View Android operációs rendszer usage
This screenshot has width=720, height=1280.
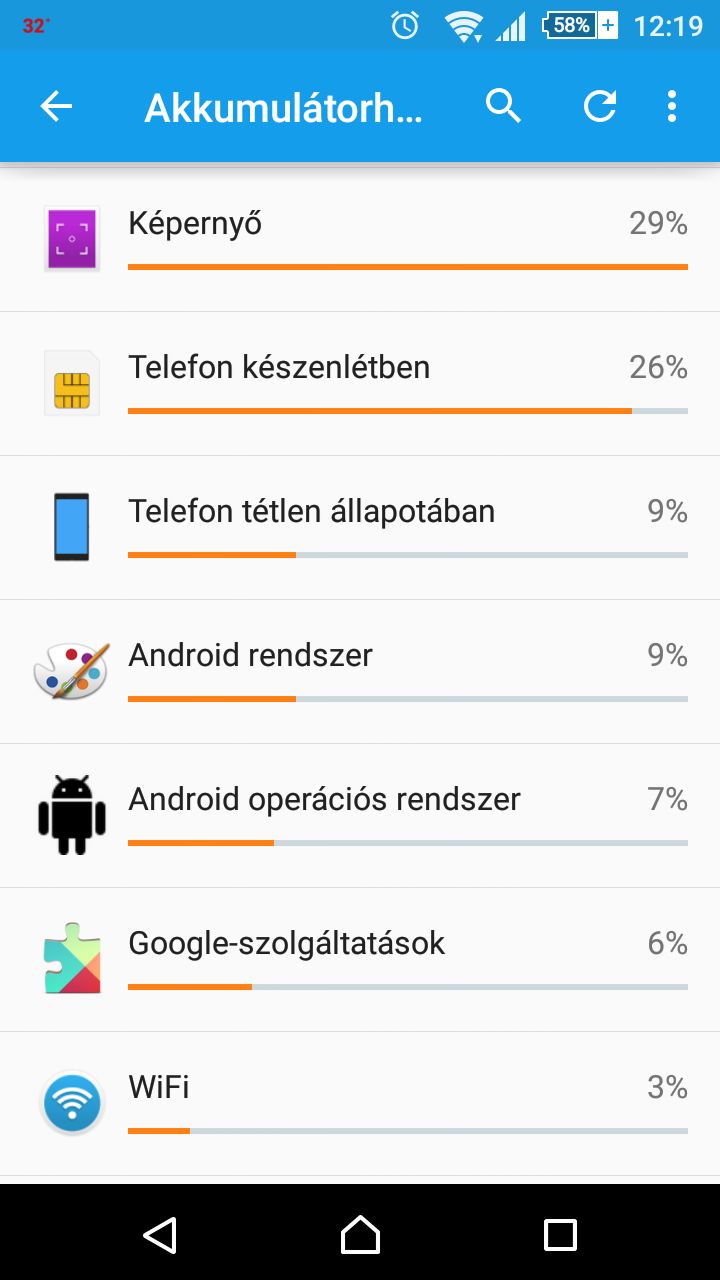click(360, 816)
